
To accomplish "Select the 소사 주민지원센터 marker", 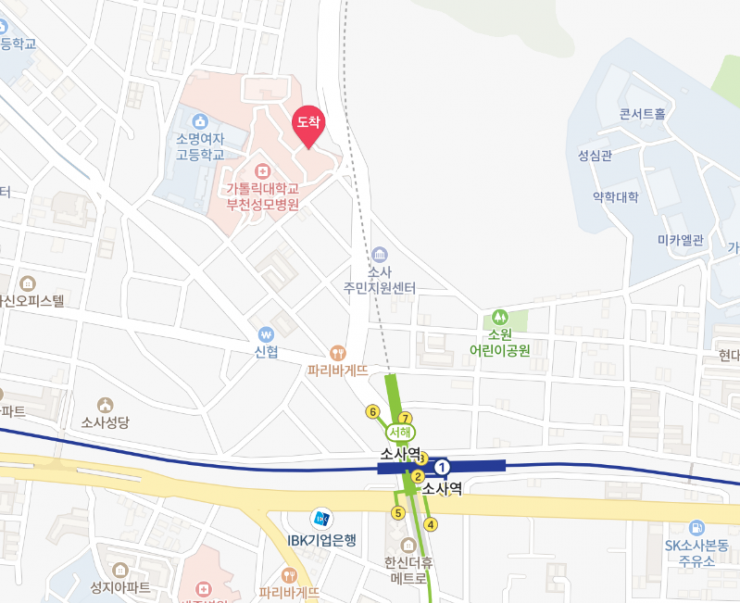I will coord(378,254).
